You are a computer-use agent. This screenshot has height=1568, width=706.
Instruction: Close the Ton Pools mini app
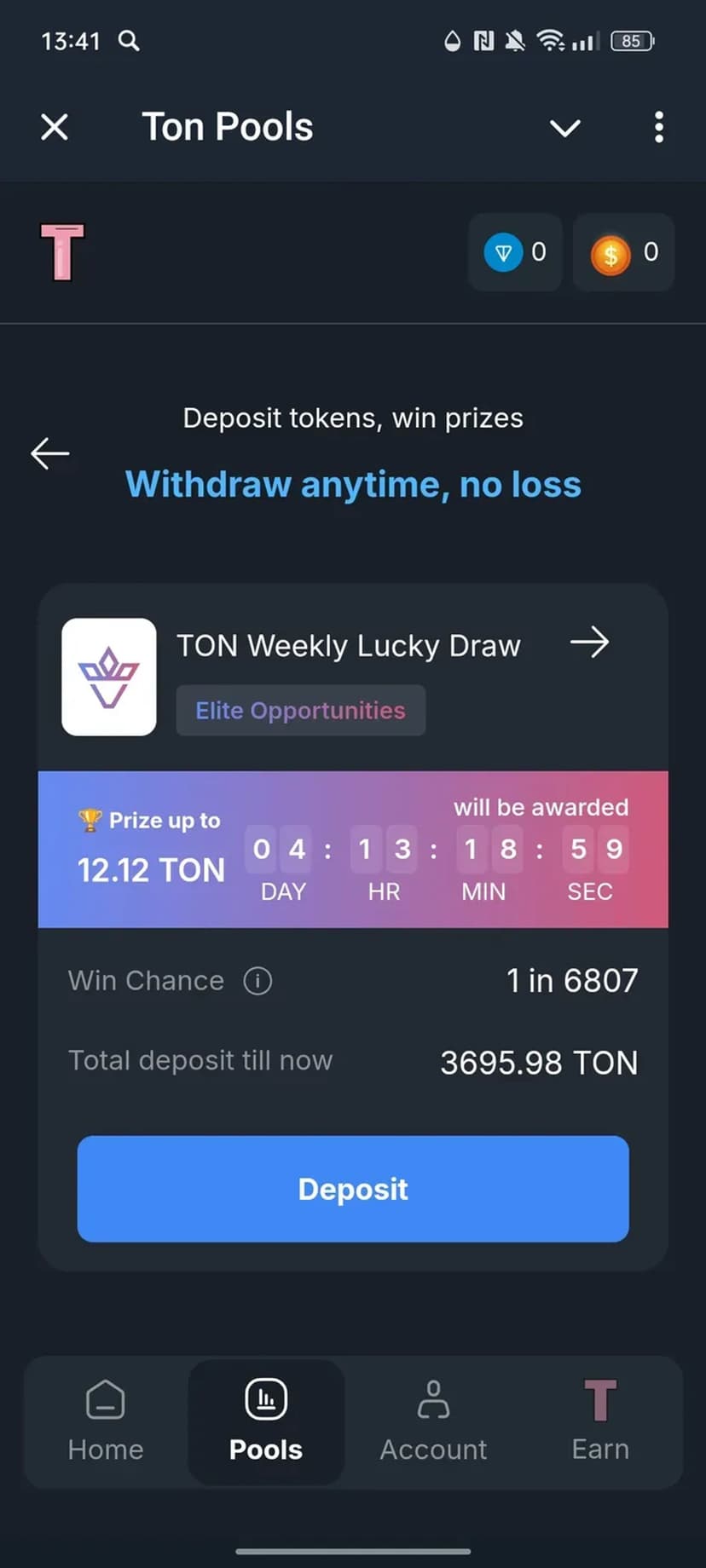(55, 128)
